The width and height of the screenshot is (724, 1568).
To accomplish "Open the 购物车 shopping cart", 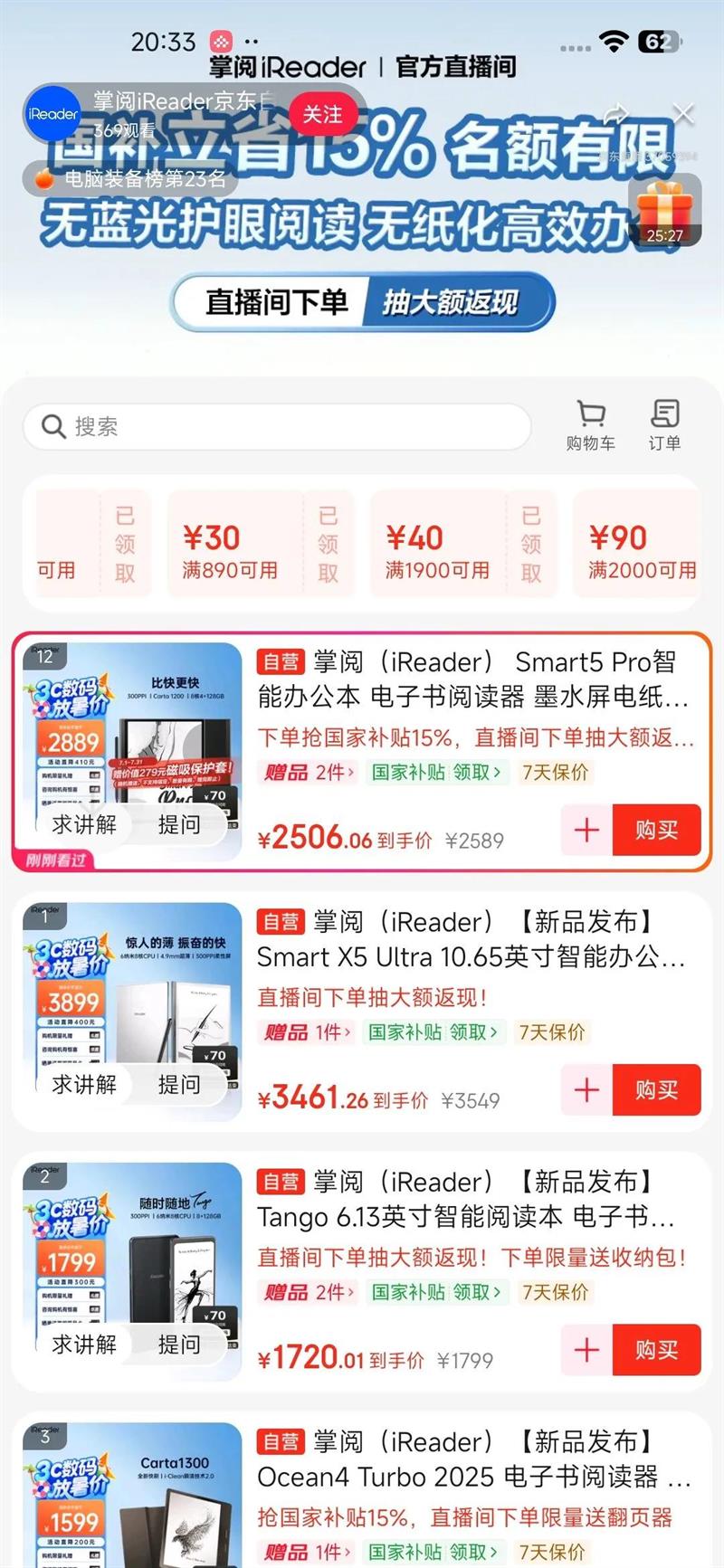I will [591, 424].
